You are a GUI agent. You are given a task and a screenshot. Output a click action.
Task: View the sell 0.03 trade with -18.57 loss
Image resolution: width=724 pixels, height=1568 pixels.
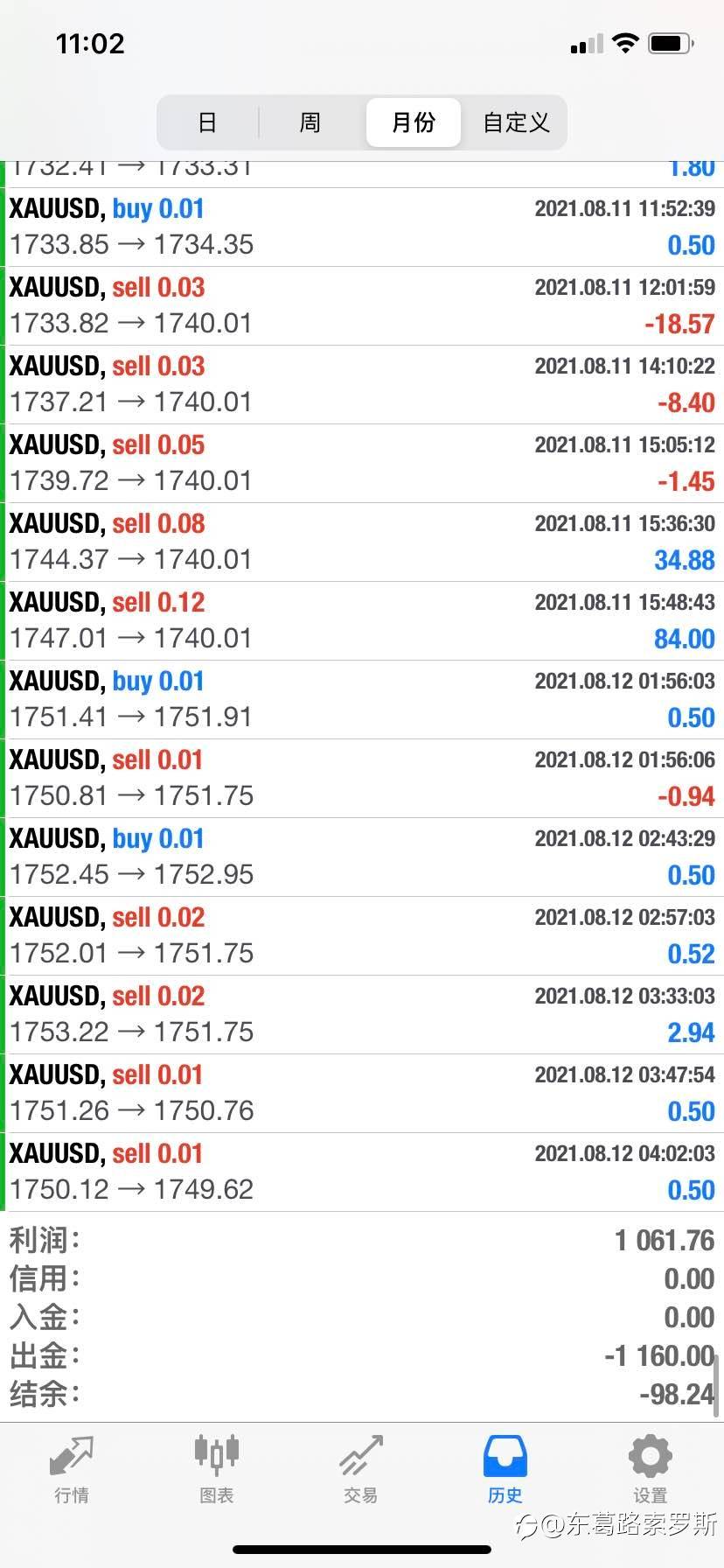(x=362, y=306)
